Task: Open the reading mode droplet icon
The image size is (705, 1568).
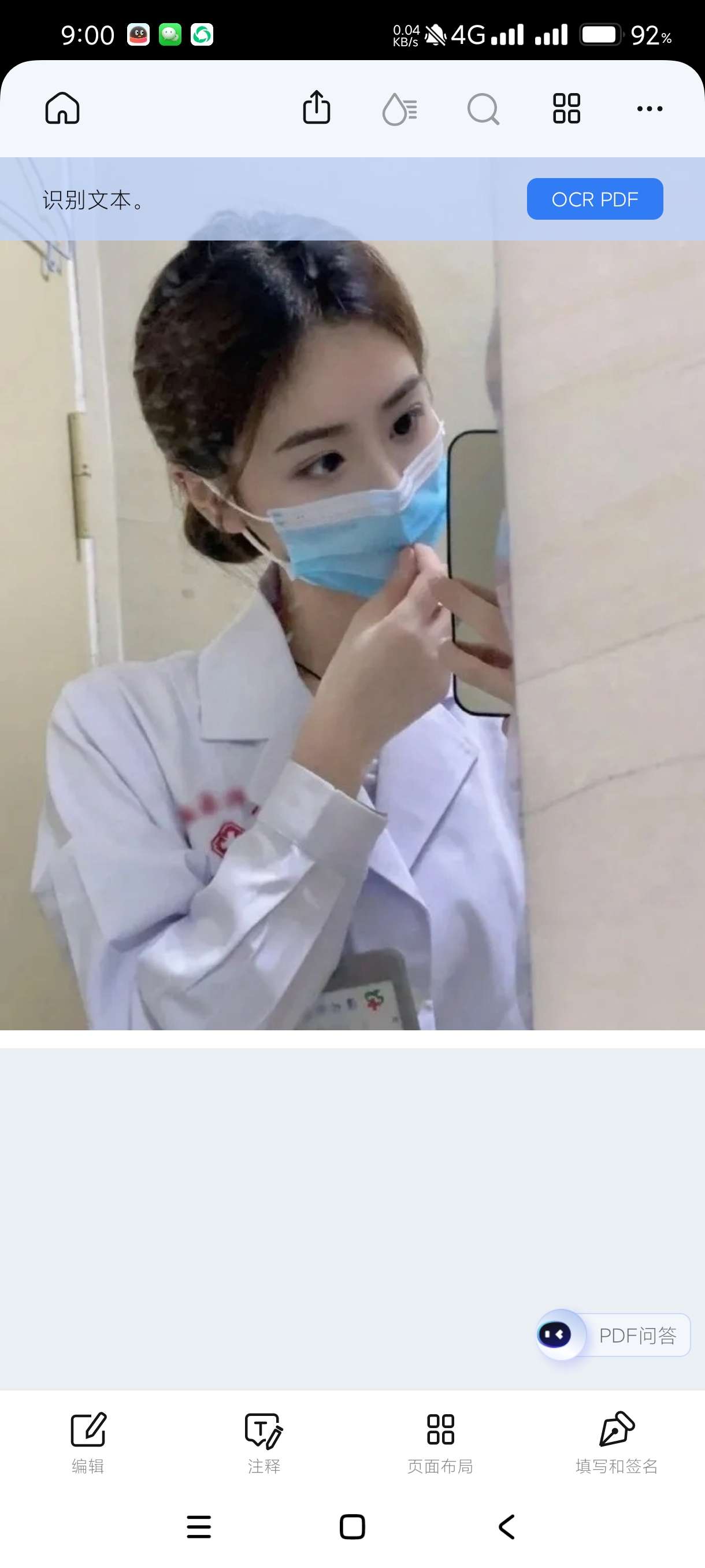Action: pos(399,109)
